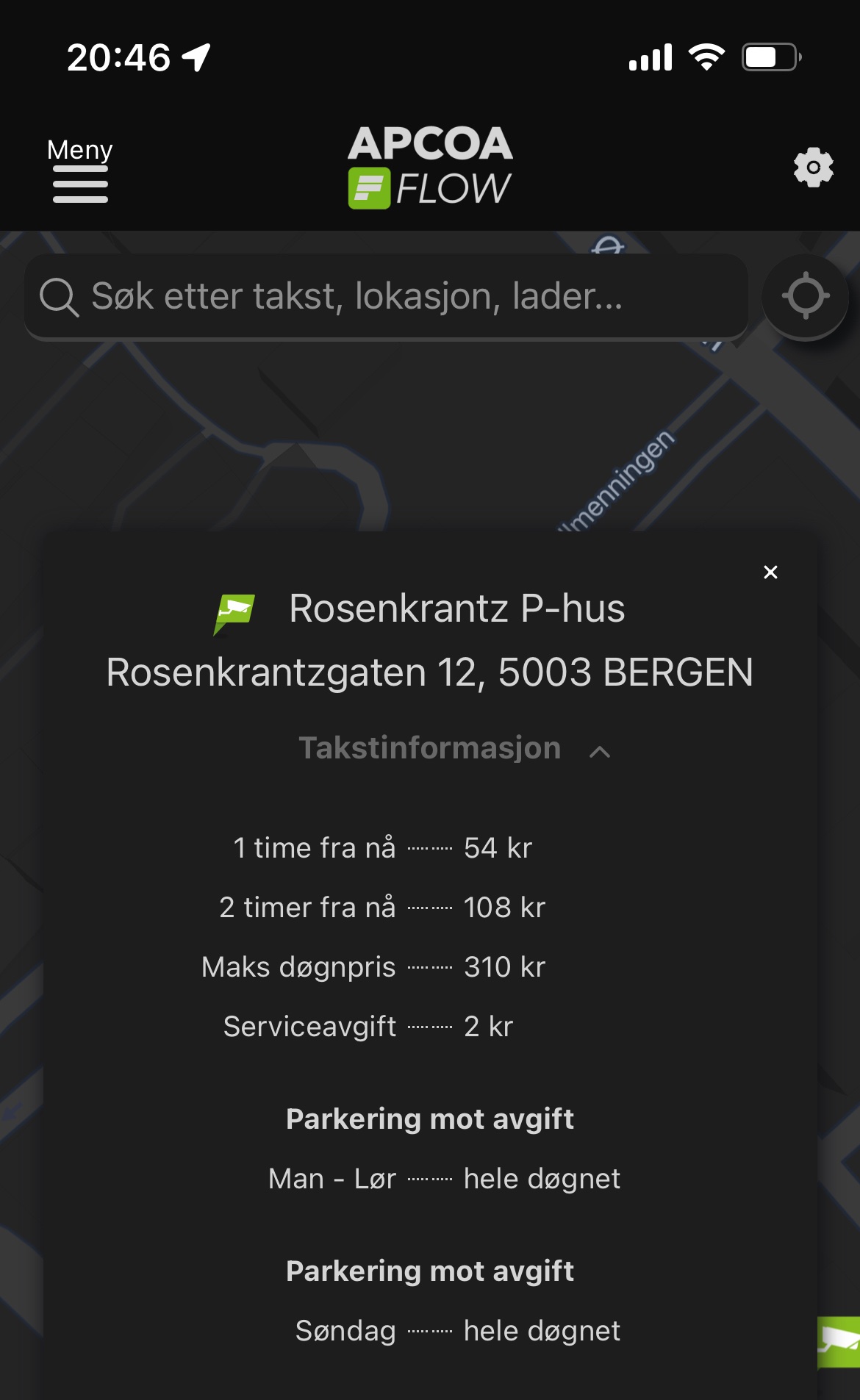Tap the search field for takst, lokasjon, lader
860x1400 pixels.
(386, 297)
